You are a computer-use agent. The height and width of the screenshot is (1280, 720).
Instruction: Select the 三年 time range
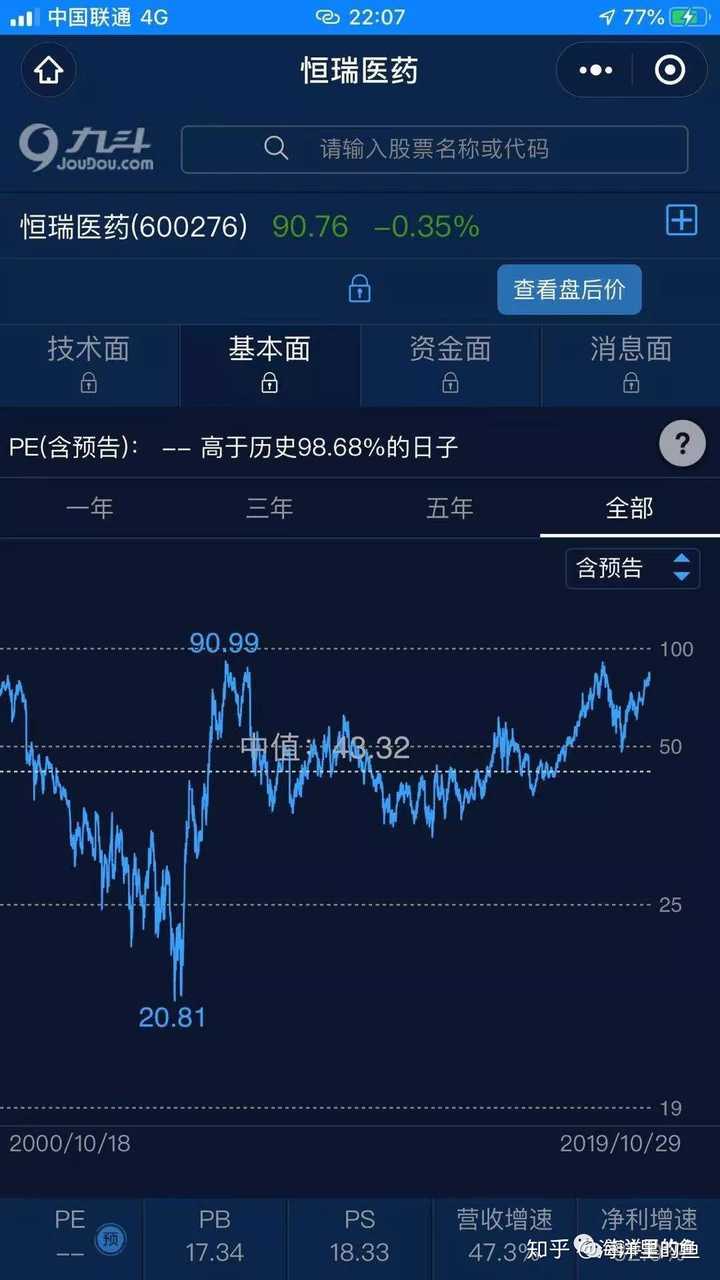click(x=270, y=508)
